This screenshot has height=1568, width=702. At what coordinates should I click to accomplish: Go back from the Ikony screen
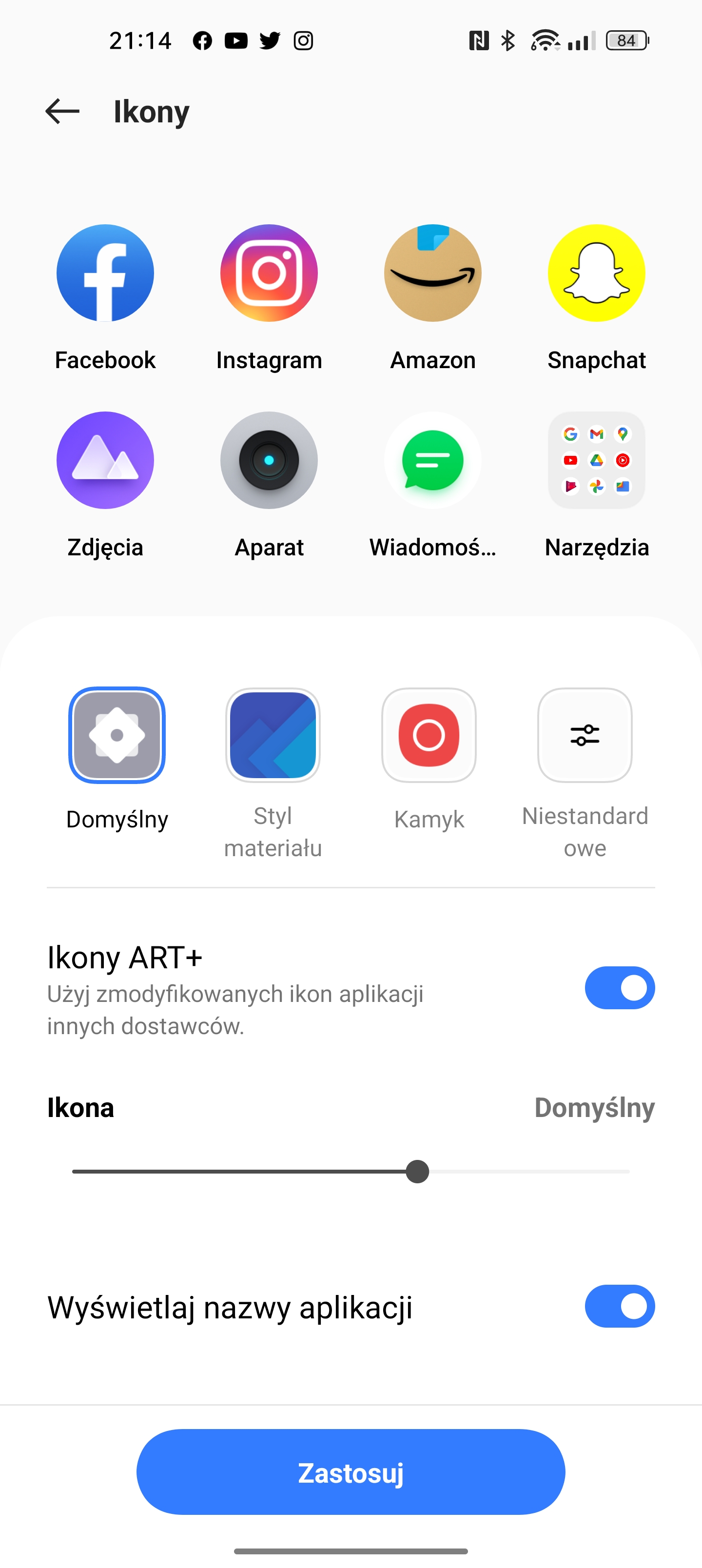click(62, 111)
